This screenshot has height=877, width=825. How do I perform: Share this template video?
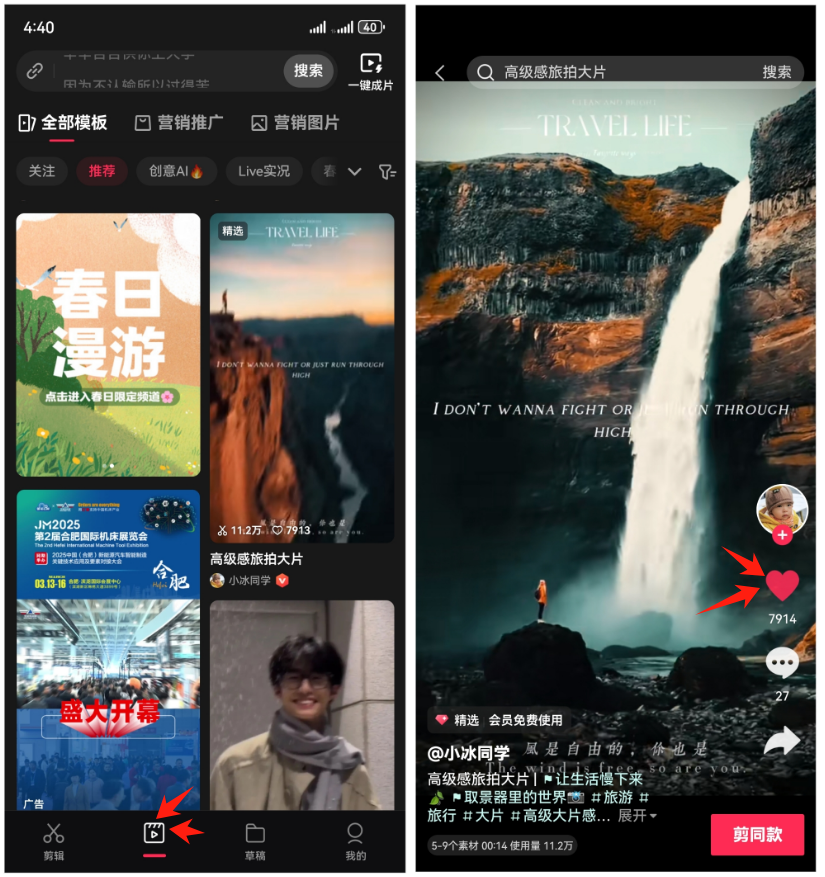tap(782, 741)
